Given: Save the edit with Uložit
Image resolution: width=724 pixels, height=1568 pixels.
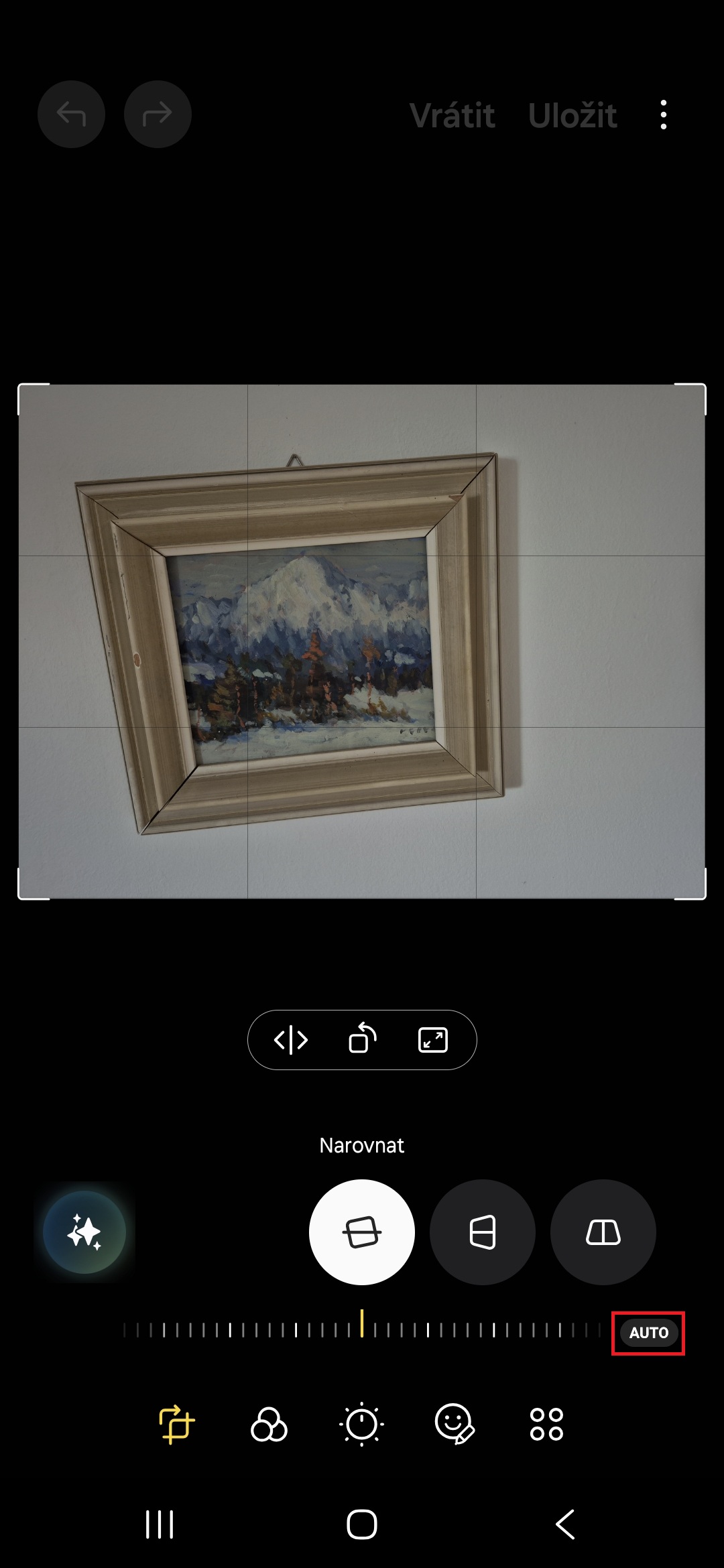Looking at the screenshot, I should click(572, 115).
